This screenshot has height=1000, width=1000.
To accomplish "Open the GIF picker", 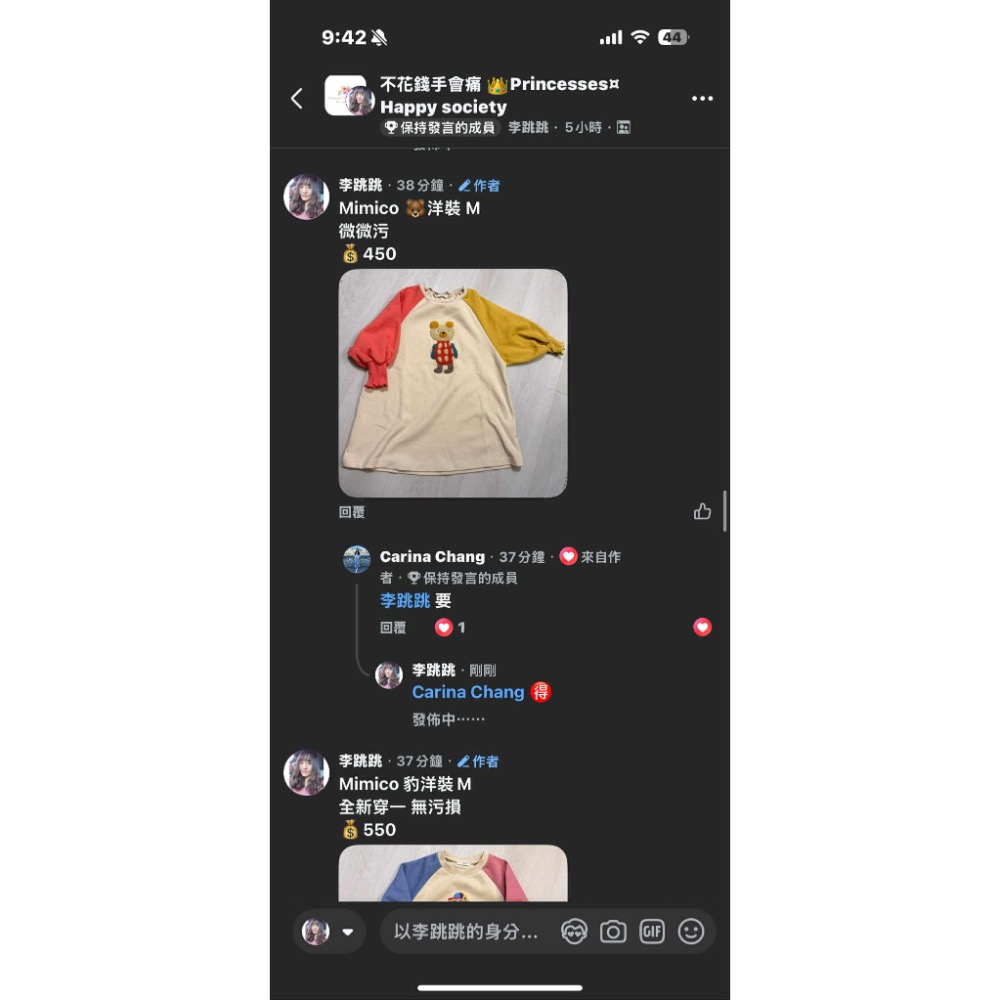I will [652, 932].
